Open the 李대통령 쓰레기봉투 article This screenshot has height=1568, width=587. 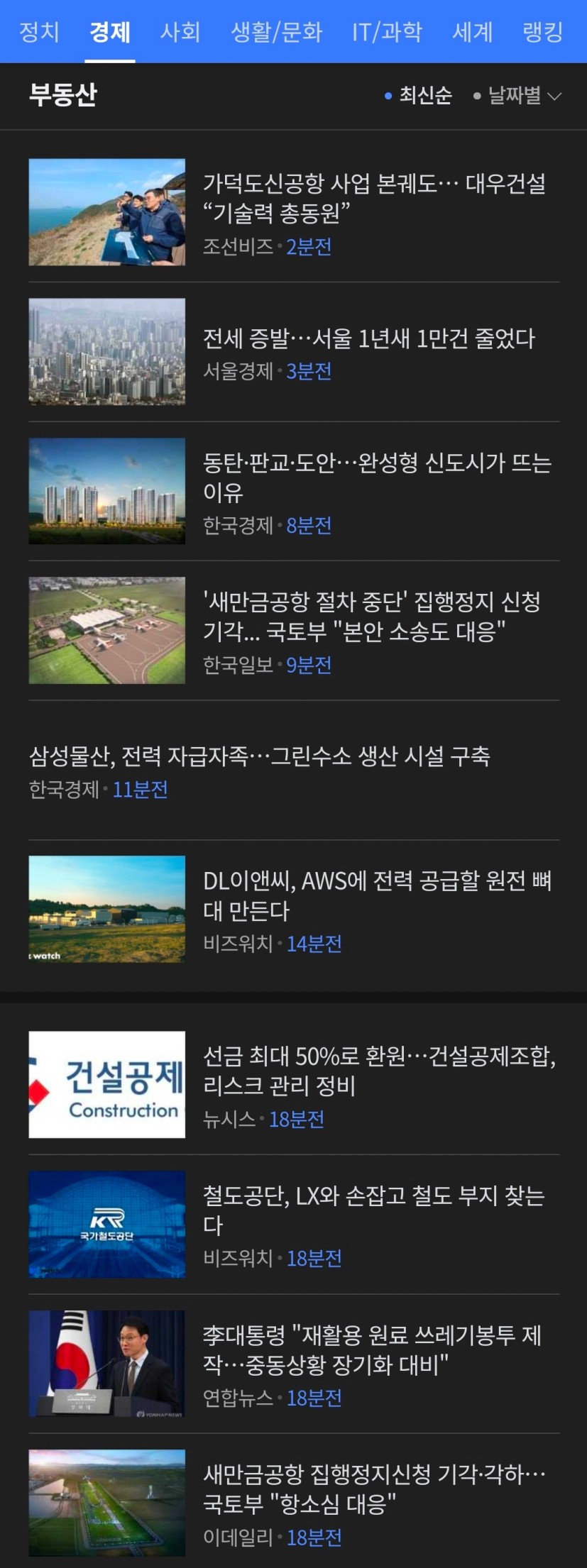(372, 1349)
